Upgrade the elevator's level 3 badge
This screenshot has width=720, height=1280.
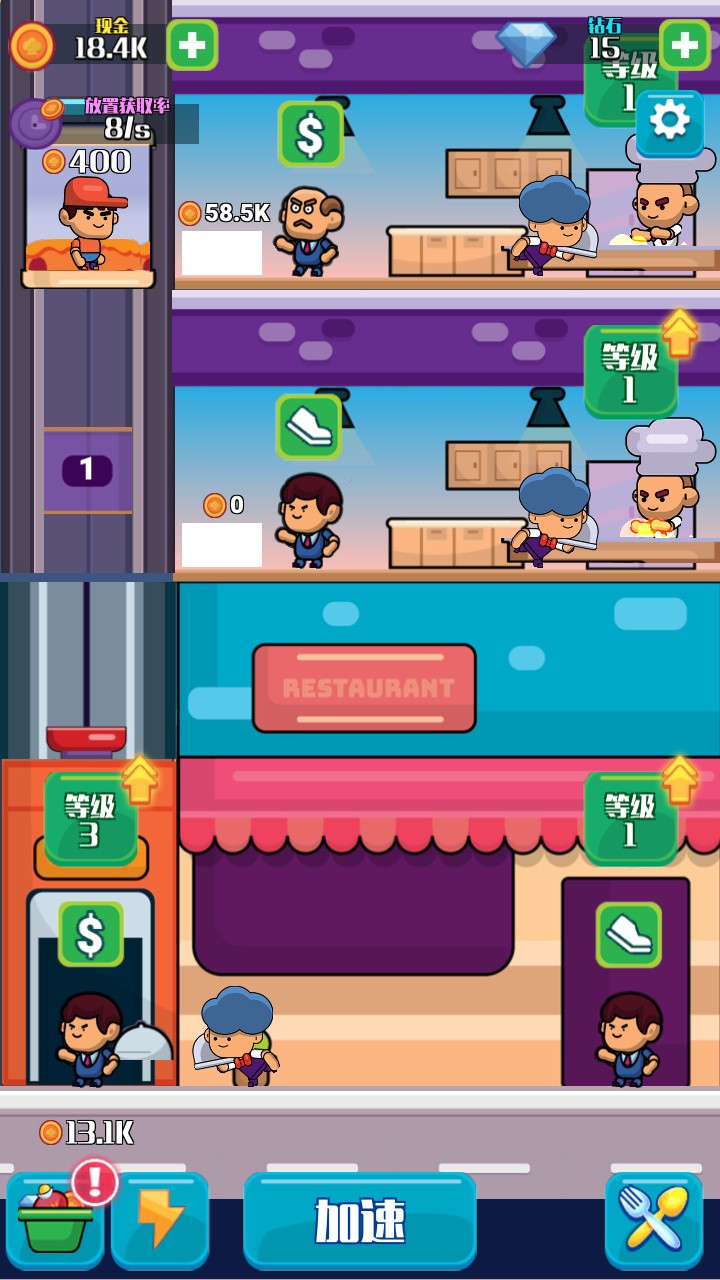(90, 818)
